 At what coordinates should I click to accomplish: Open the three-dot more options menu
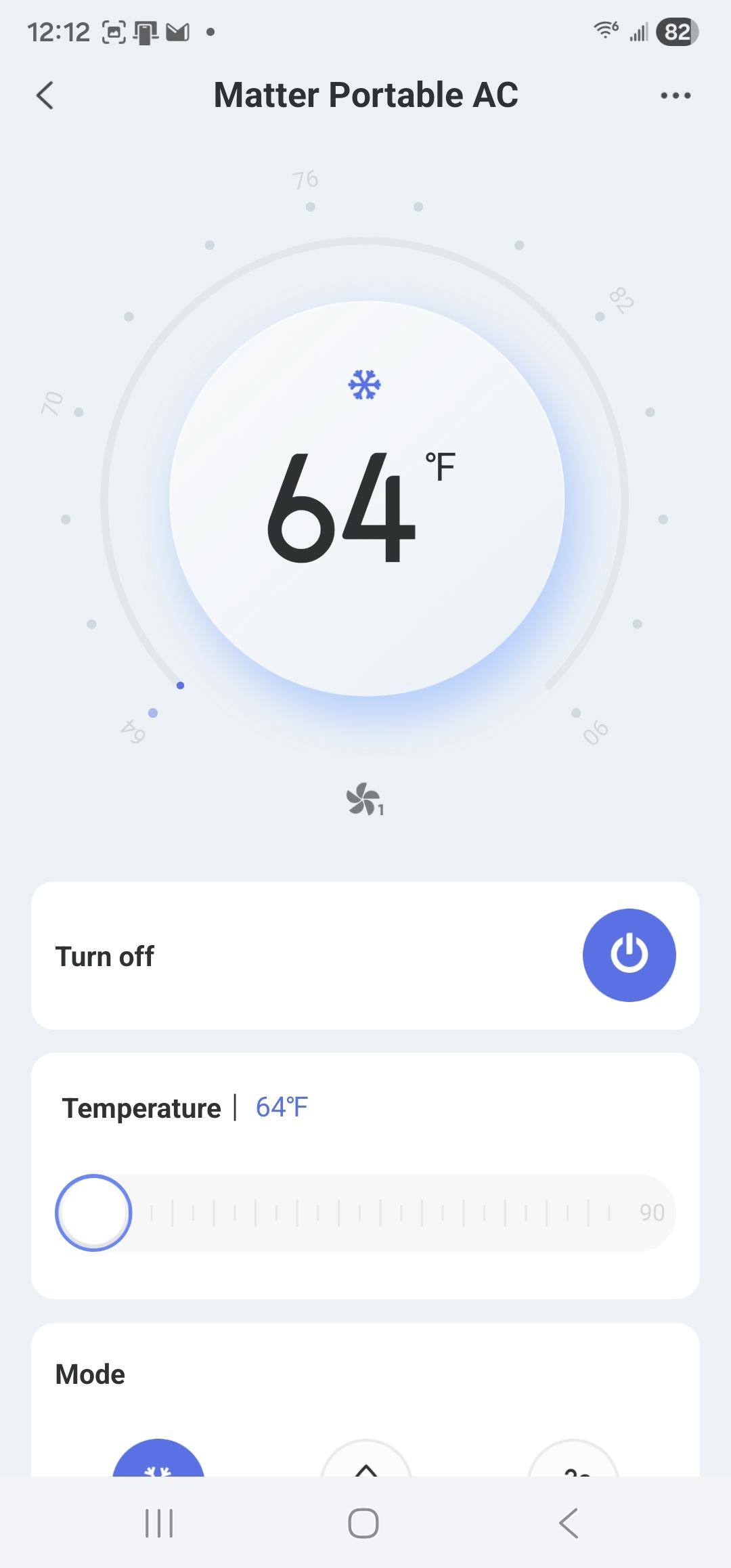(675, 95)
